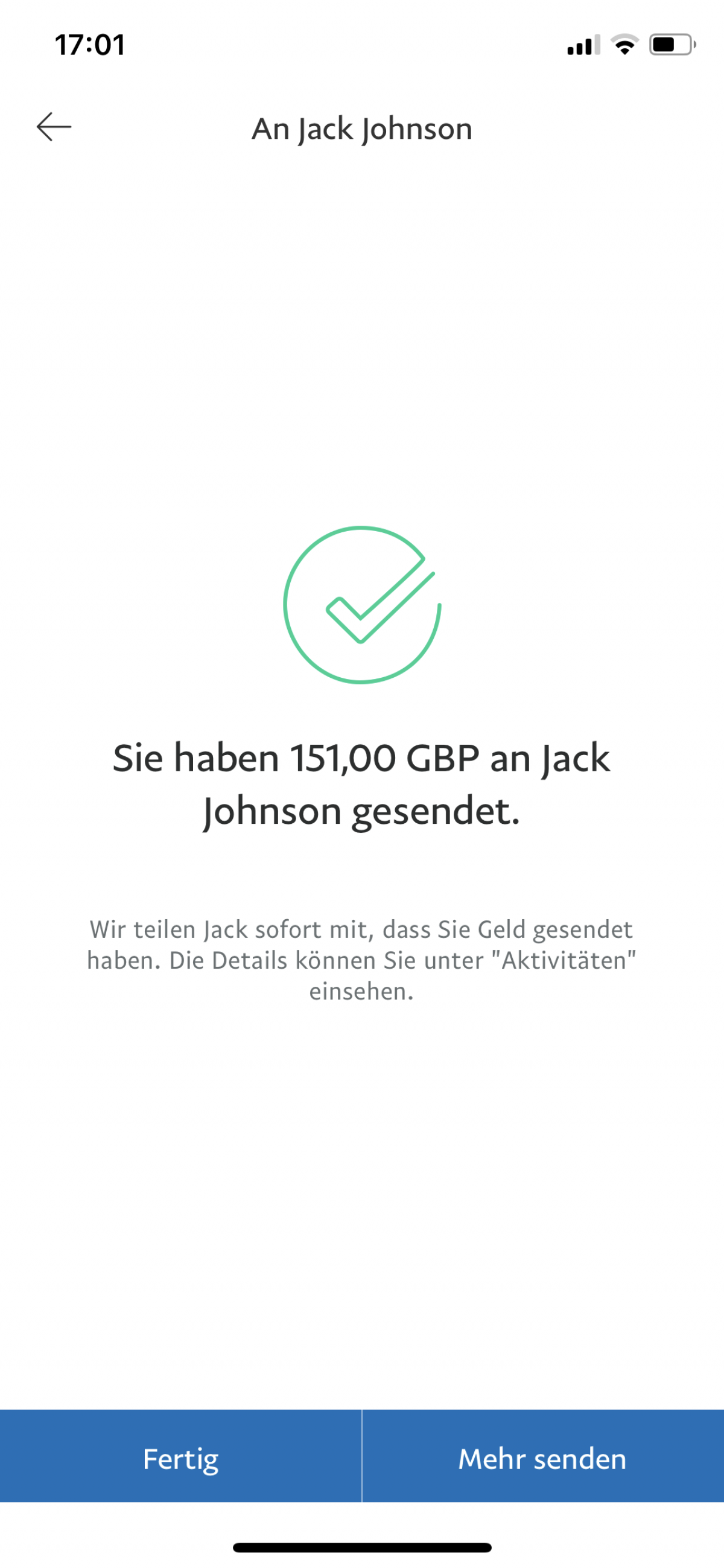Tap the Fertig button
724x1568 pixels.
(180, 1458)
